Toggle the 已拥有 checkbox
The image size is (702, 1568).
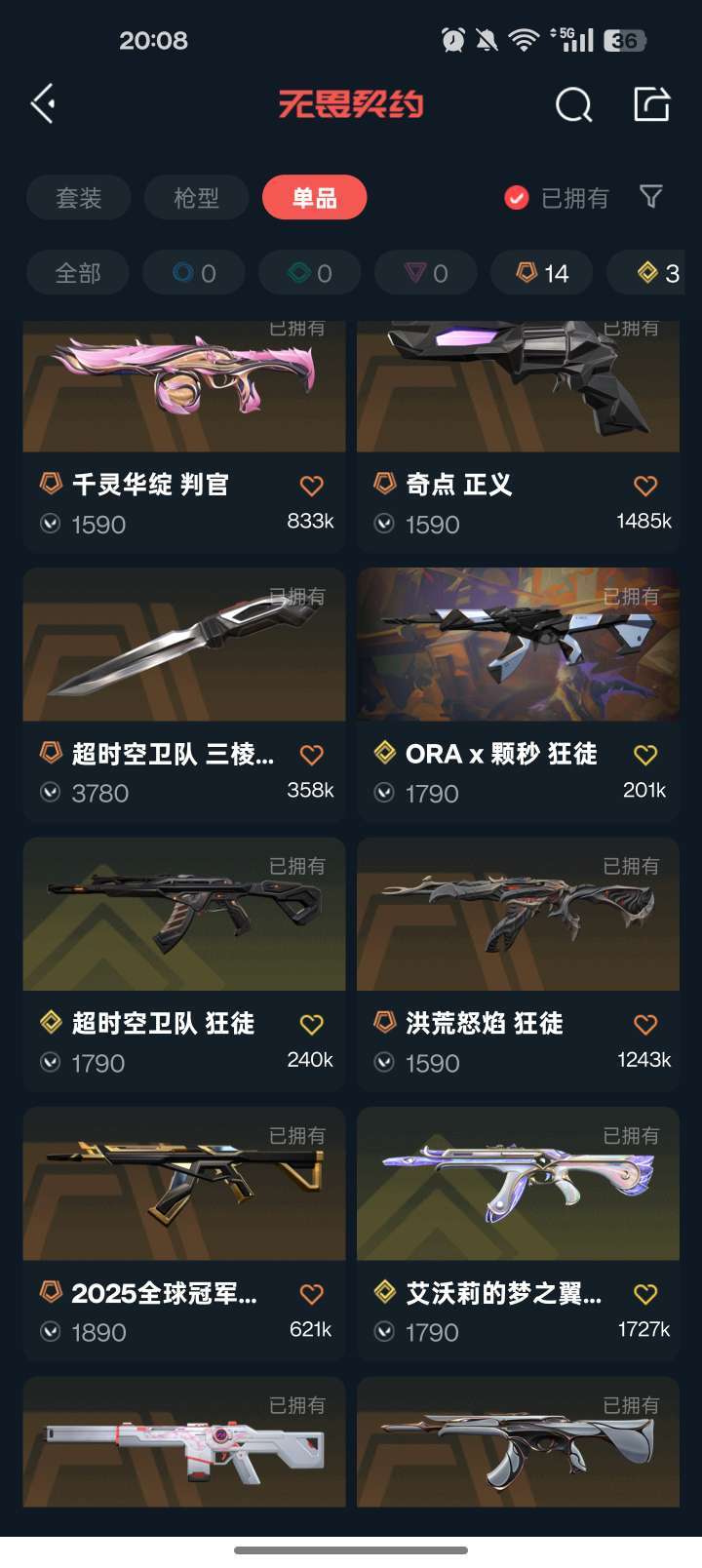[517, 198]
